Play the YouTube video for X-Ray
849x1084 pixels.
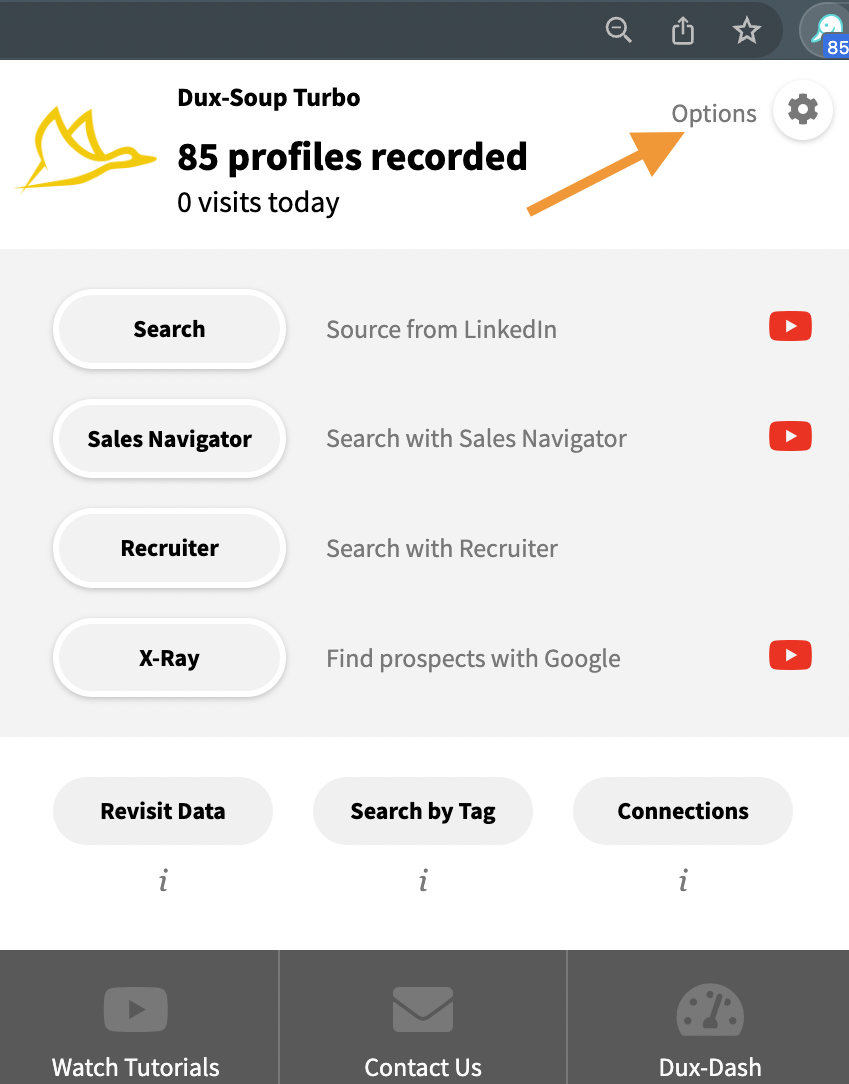pyautogui.click(x=790, y=655)
